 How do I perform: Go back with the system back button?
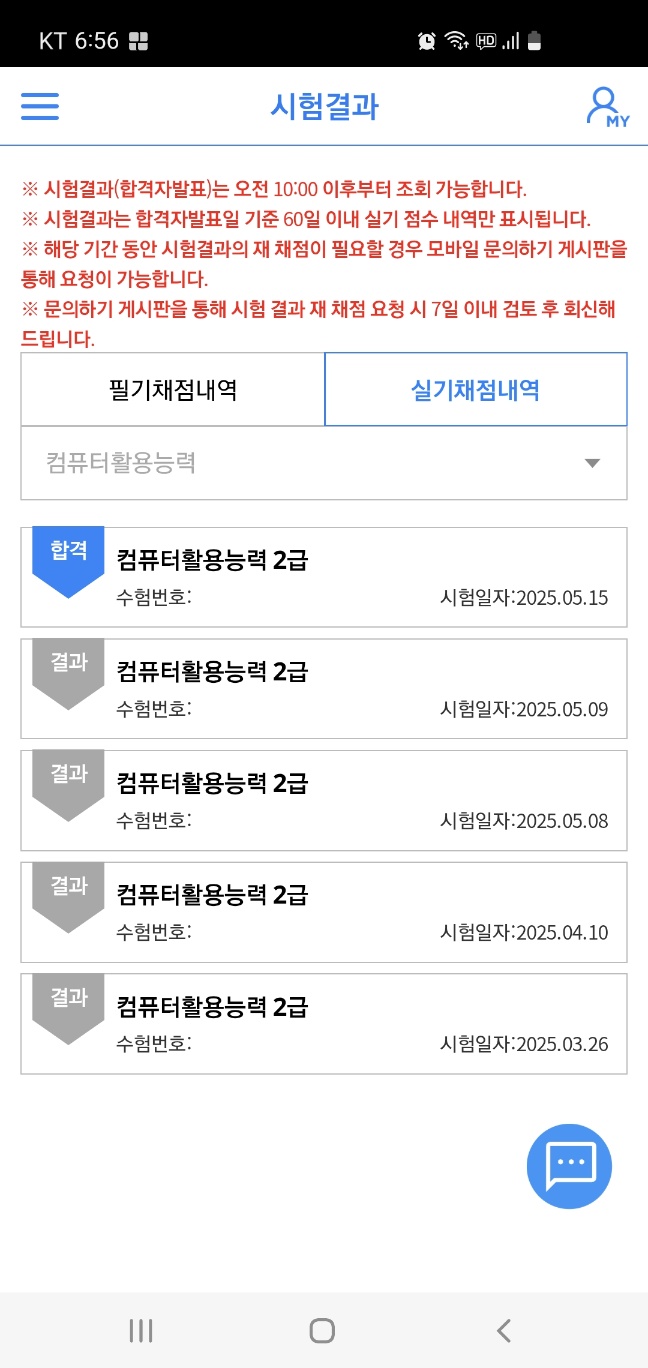pyautogui.click(x=504, y=1330)
